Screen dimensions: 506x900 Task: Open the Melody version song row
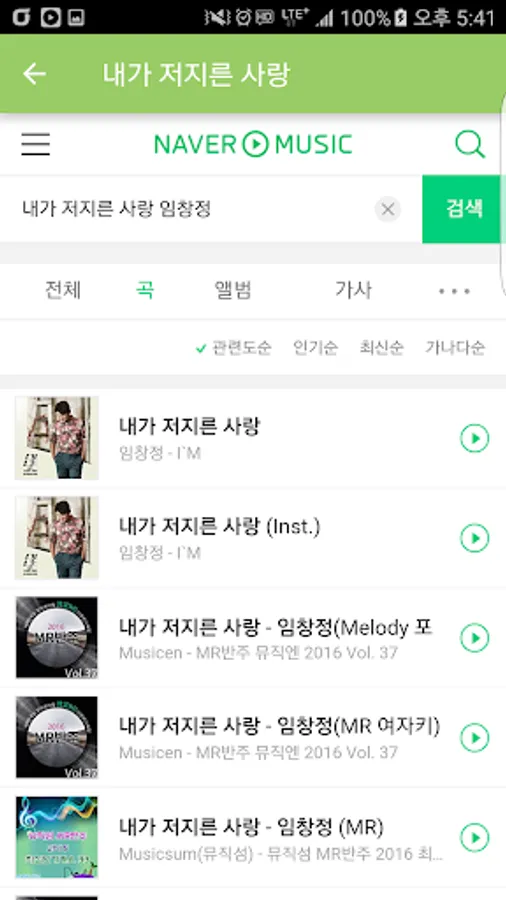tap(253, 638)
